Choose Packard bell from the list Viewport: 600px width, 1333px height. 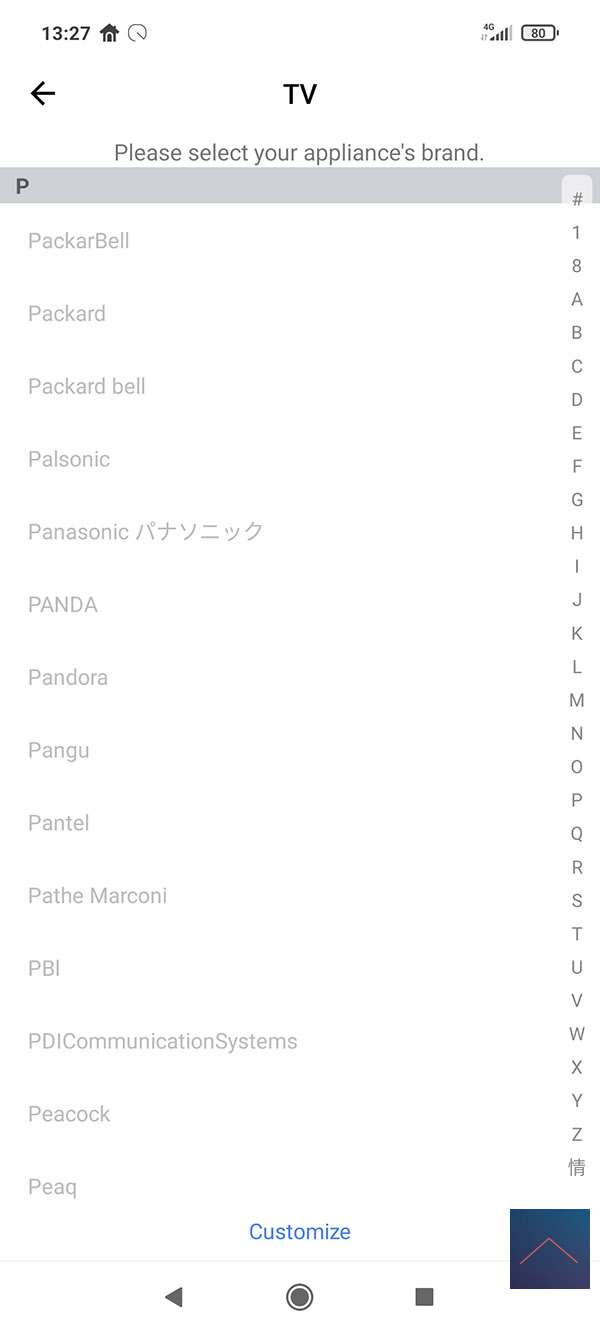pyautogui.click(x=87, y=387)
